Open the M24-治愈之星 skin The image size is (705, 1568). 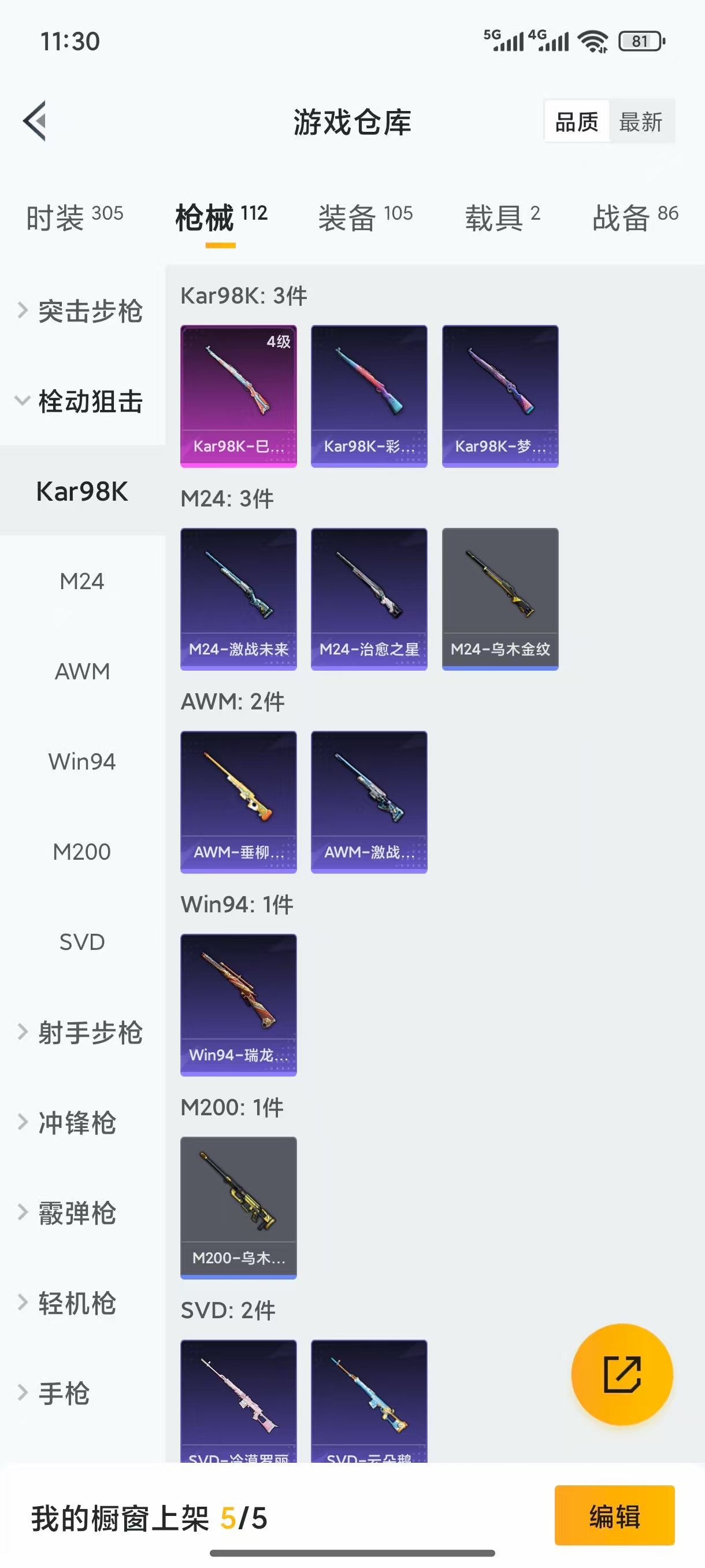(369, 599)
